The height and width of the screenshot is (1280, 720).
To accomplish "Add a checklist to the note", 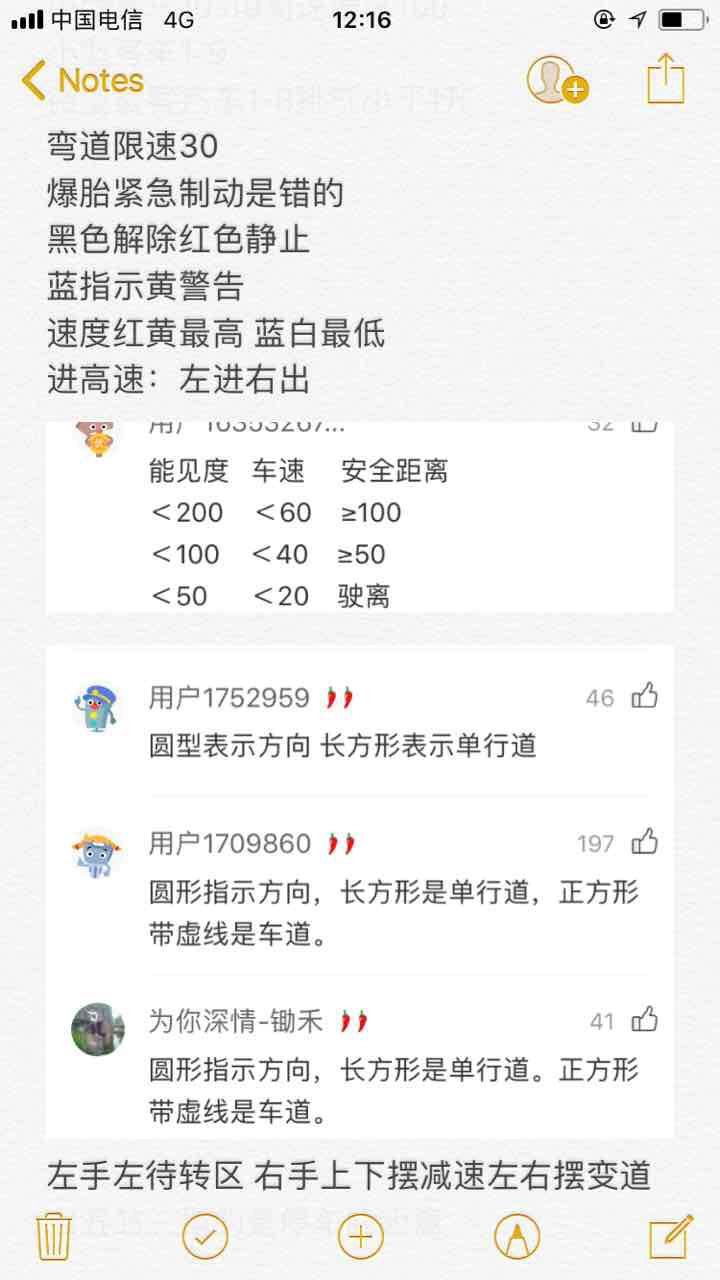I will 205,1238.
